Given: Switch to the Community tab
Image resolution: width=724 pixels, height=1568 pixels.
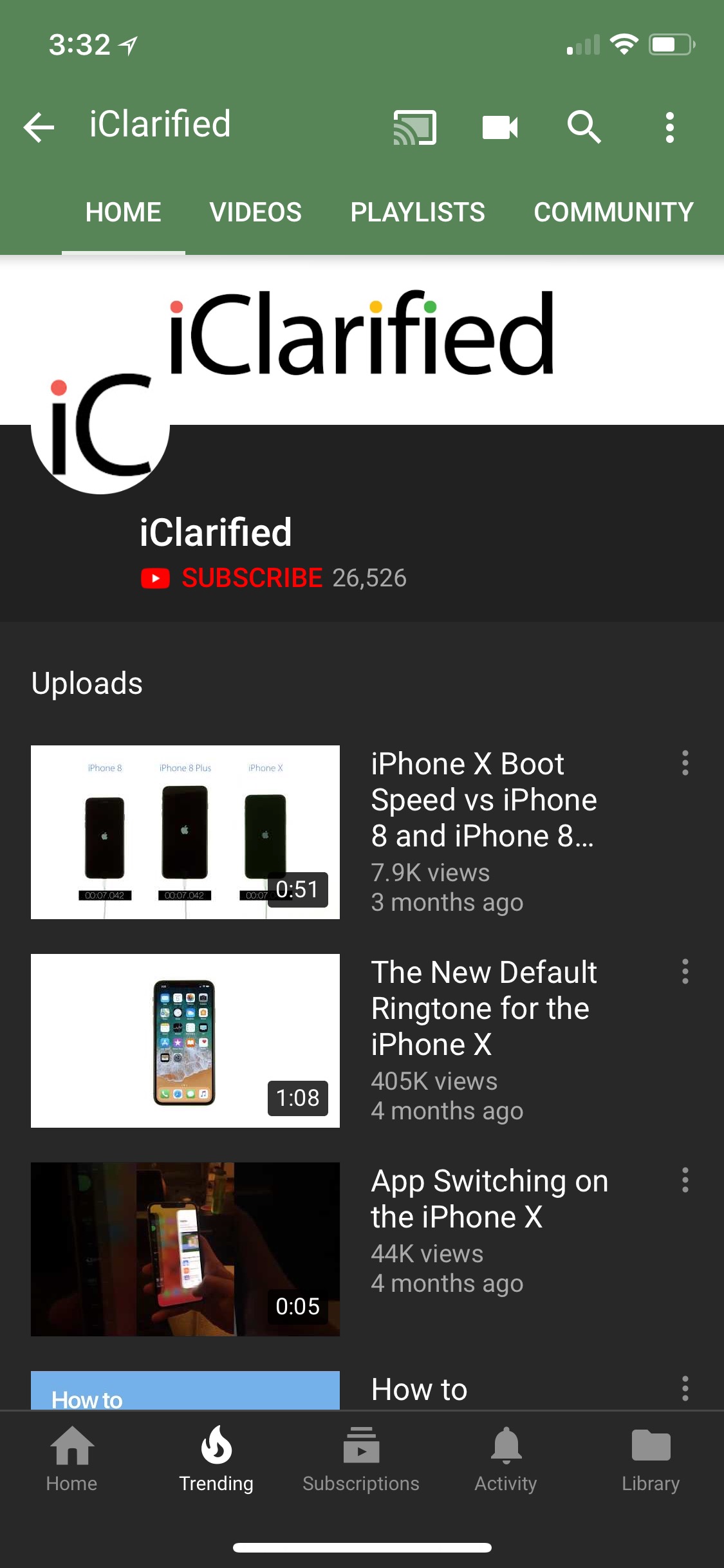Looking at the screenshot, I should point(613,212).
